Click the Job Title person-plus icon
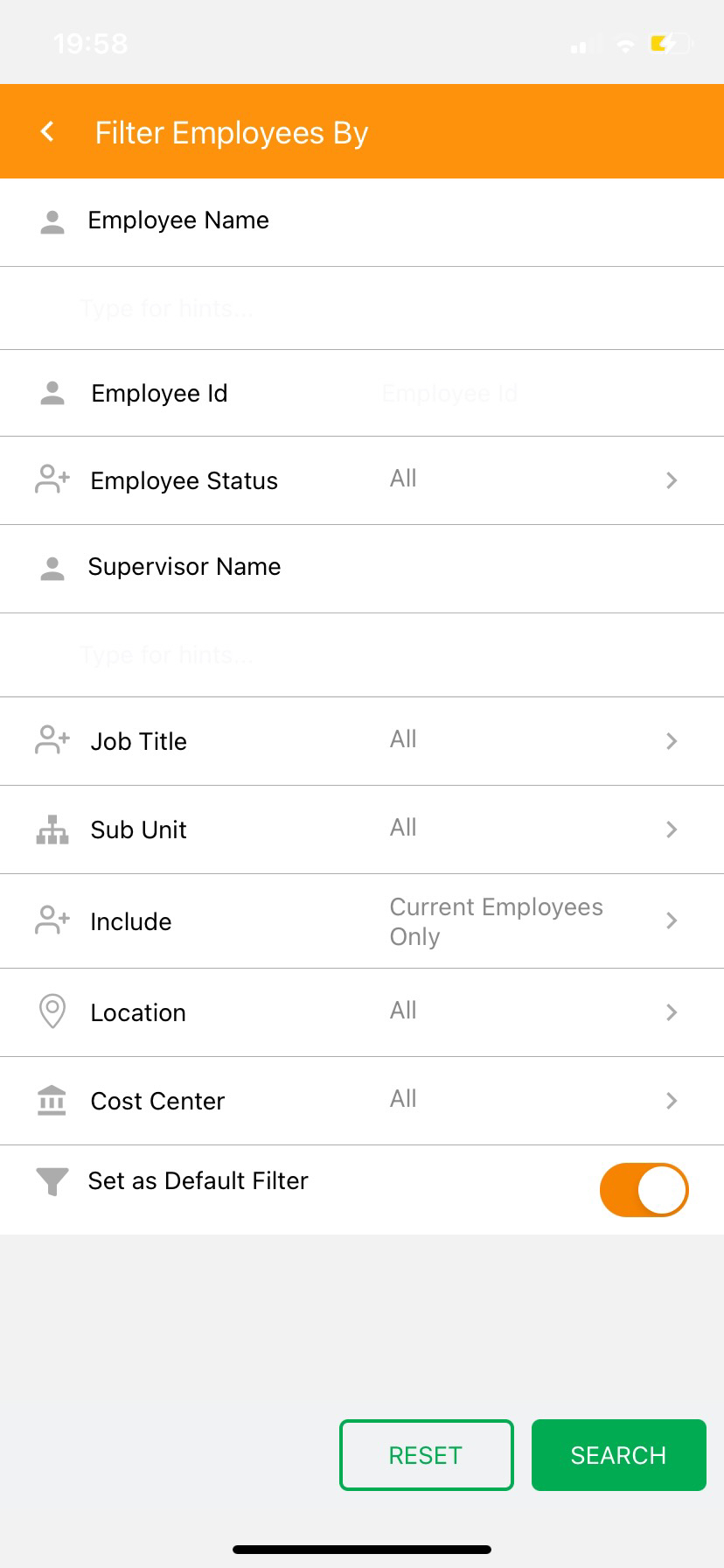The image size is (724, 1568). pos(52,740)
